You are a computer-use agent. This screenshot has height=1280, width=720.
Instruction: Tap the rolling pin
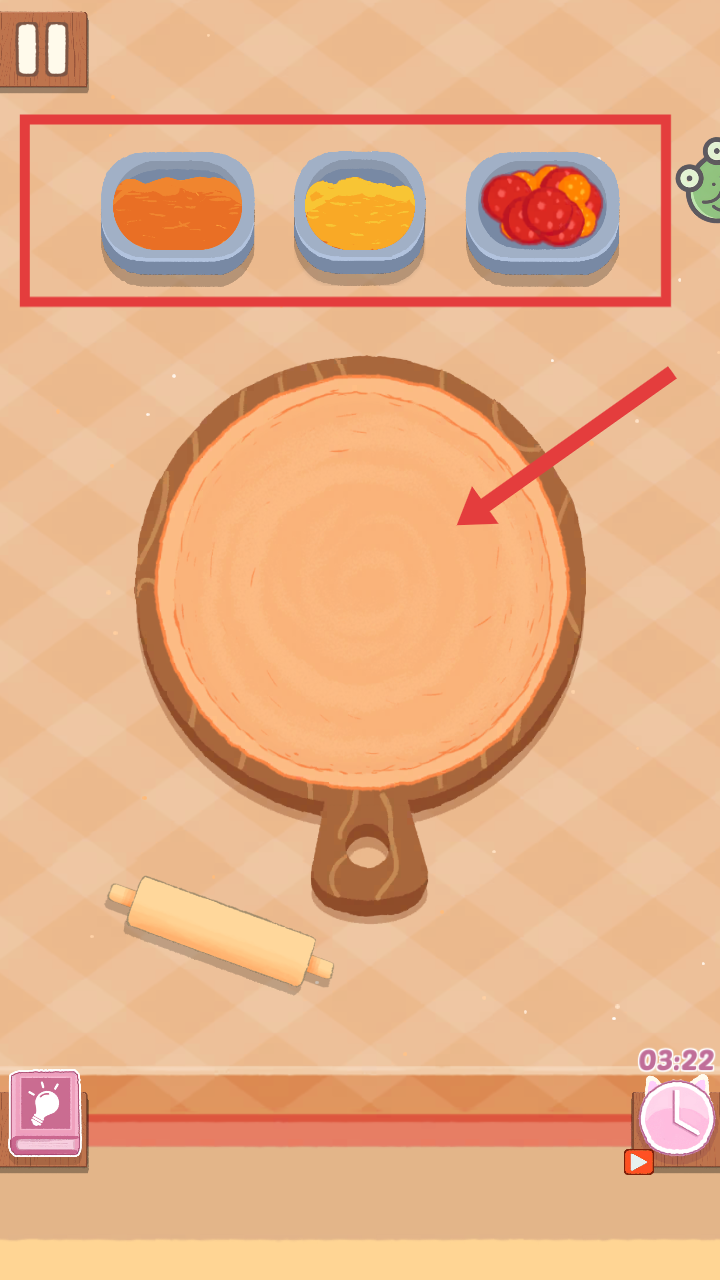tap(220, 931)
